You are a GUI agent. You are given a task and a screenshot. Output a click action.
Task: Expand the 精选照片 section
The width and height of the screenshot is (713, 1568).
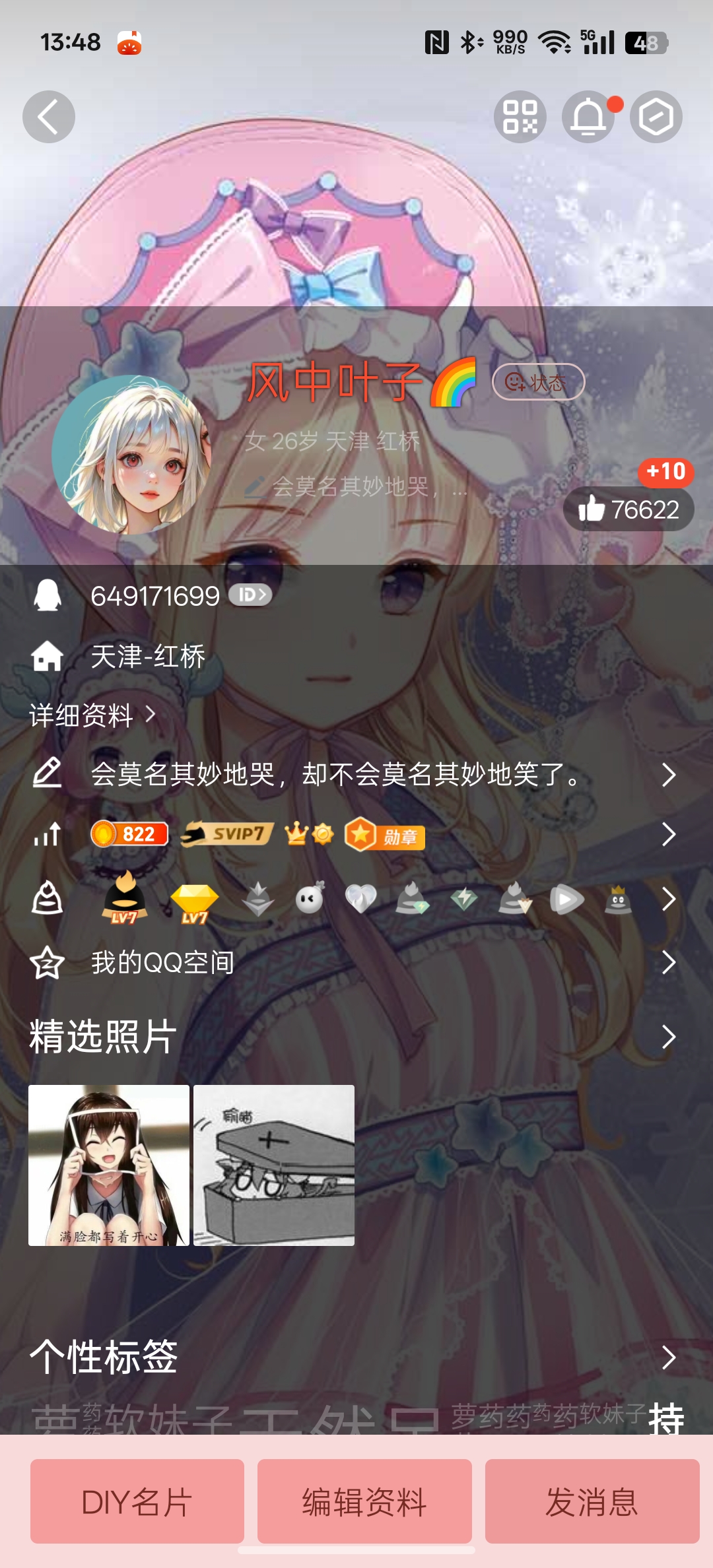[356, 1037]
